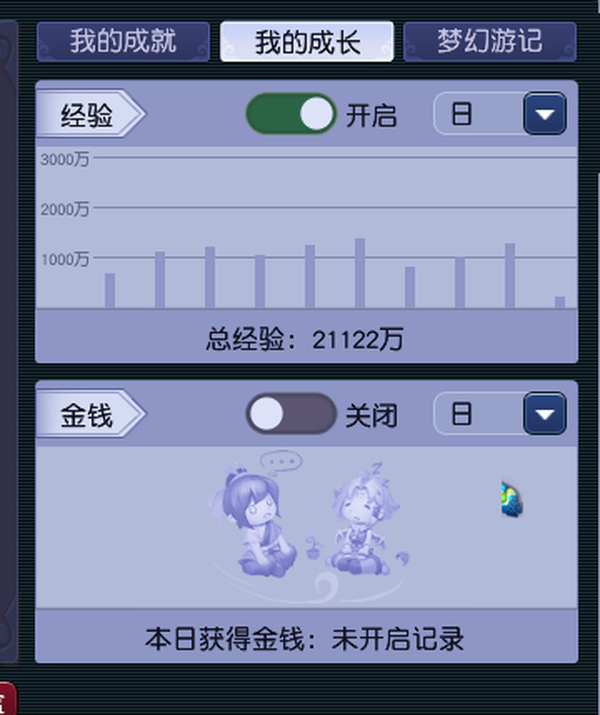Switch to the 我的成就 tab
This screenshot has height=715, width=600.
coord(123,42)
